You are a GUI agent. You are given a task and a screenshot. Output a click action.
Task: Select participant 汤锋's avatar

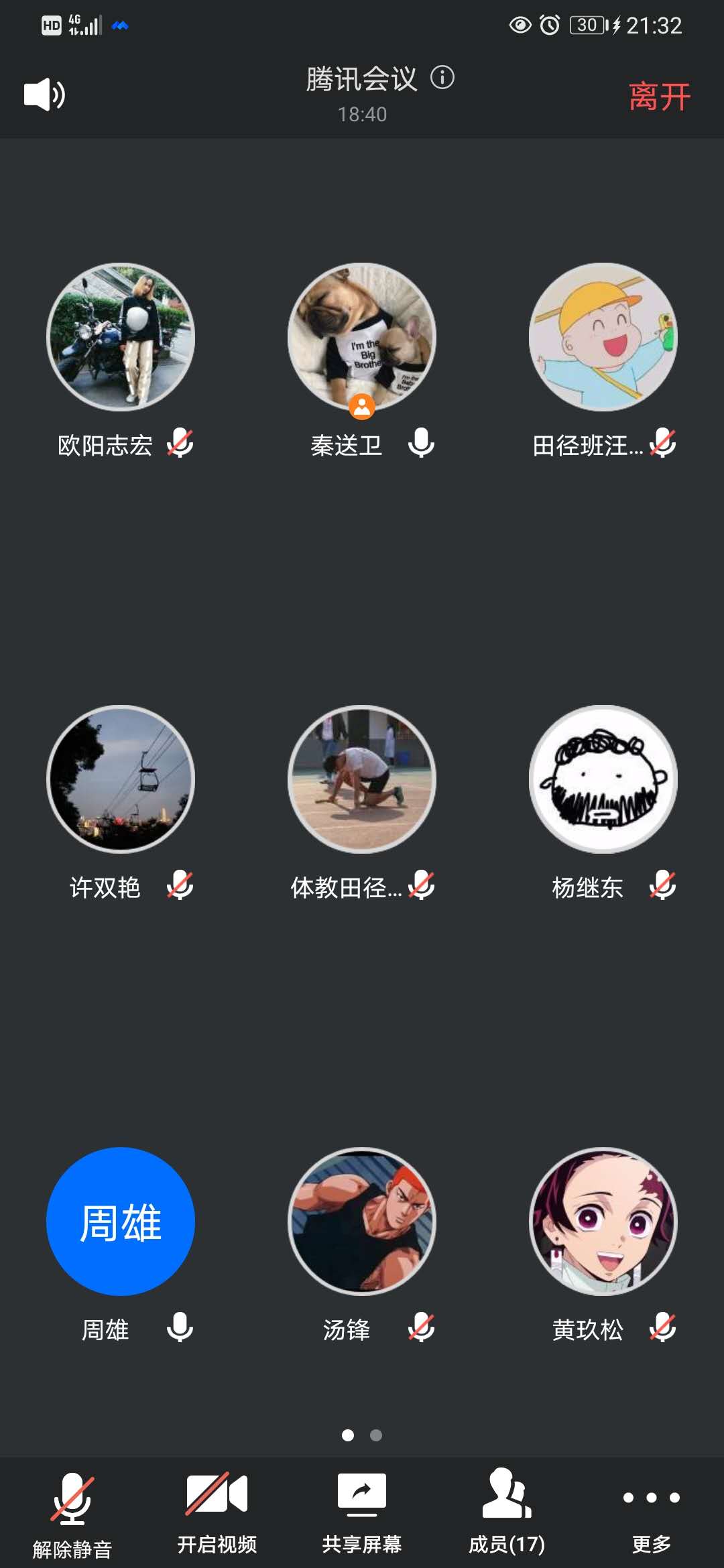pos(362,1222)
